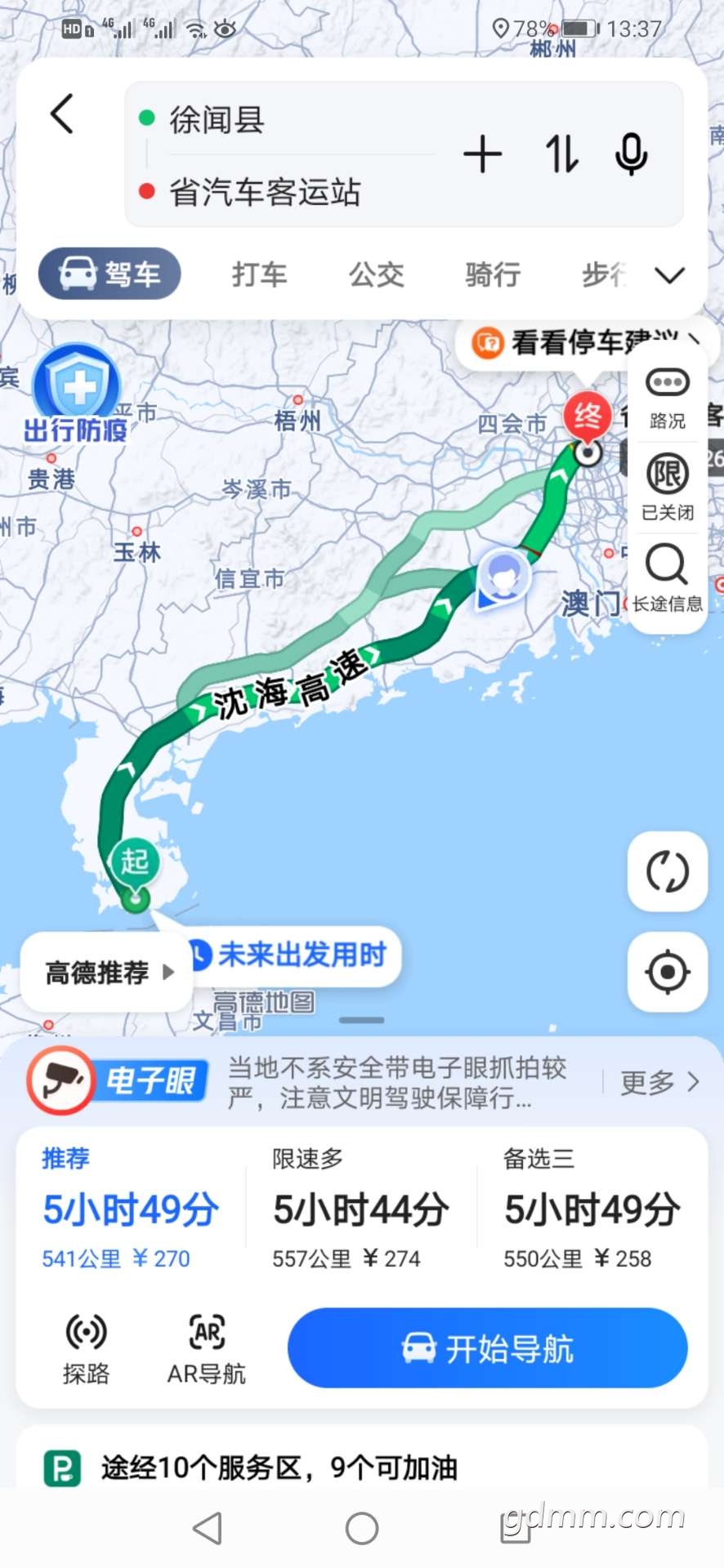Begin navigation with 开始导航

pyautogui.click(x=487, y=1348)
